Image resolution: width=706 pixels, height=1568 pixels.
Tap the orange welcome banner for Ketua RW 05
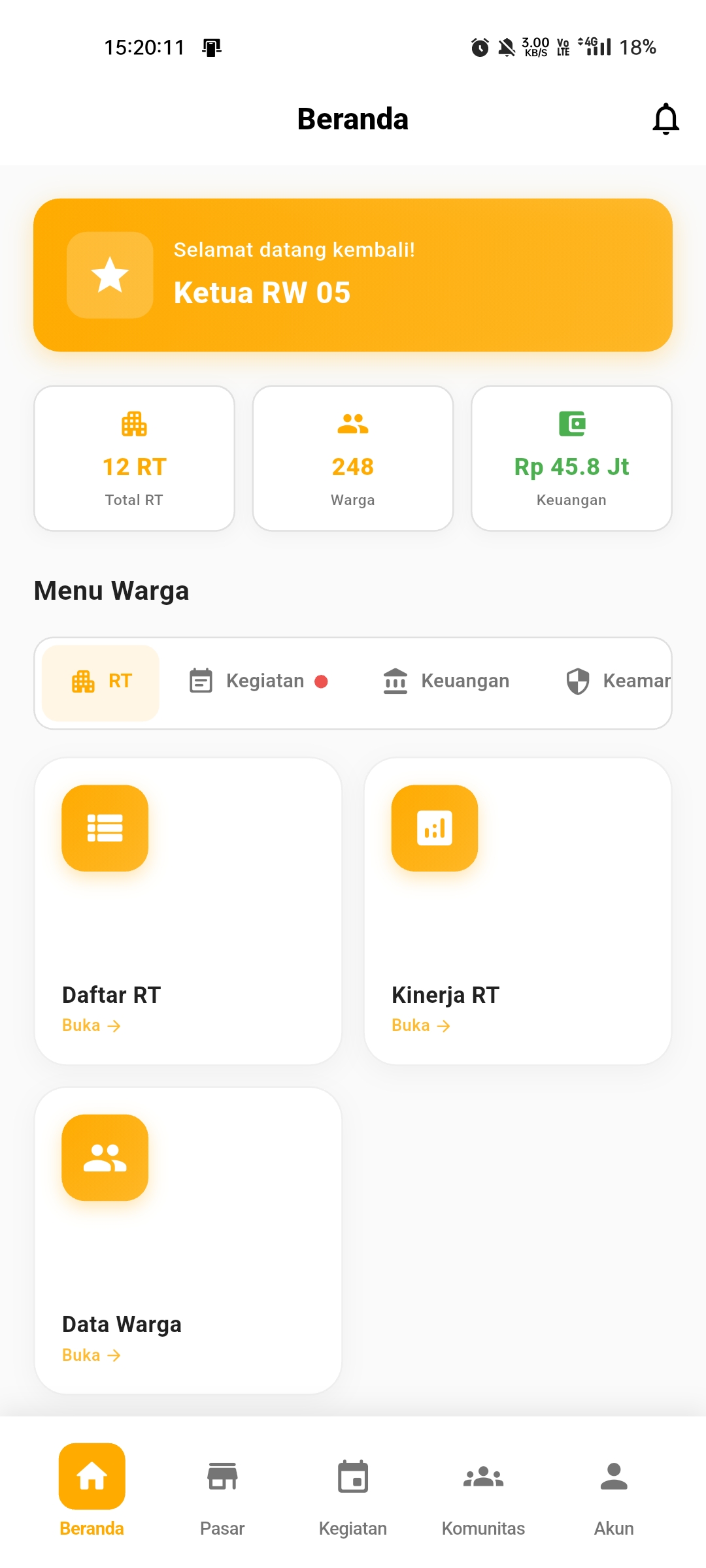coord(353,274)
